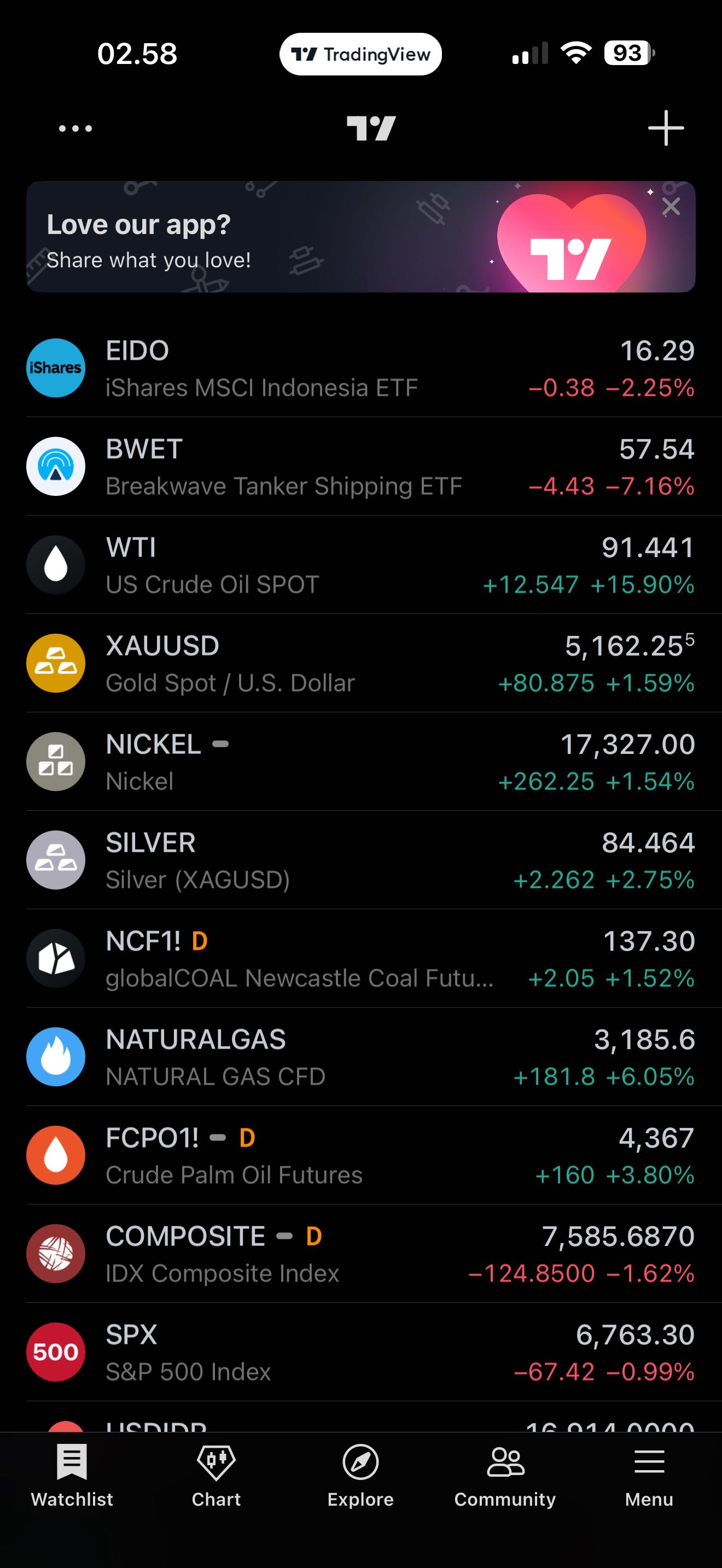The width and height of the screenshot is (722, 1568).
Task: Open EIDO iShares MSCI Indonesia ETF
Action: (359, 368)
